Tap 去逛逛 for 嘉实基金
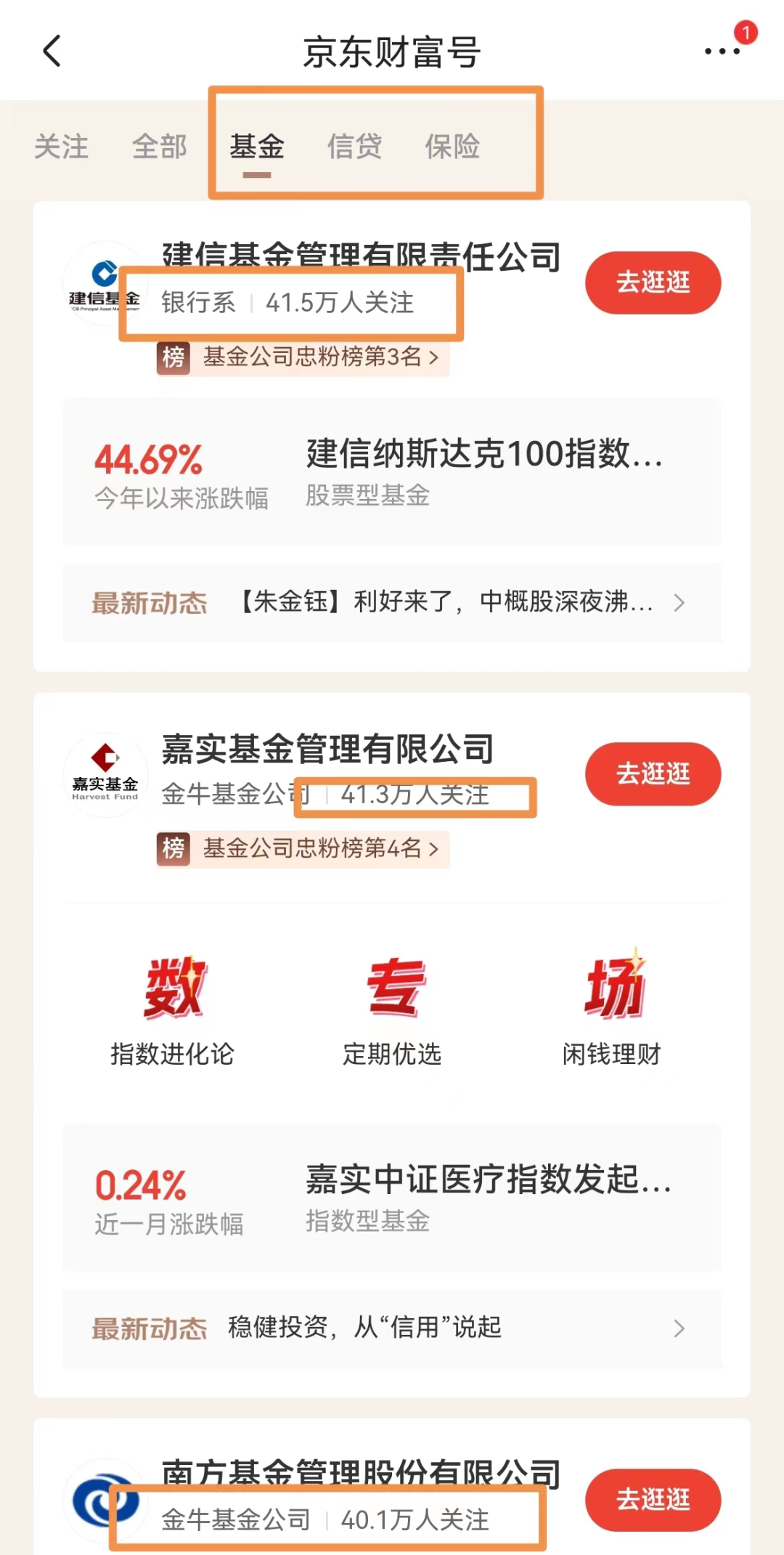 click(653, 774)
